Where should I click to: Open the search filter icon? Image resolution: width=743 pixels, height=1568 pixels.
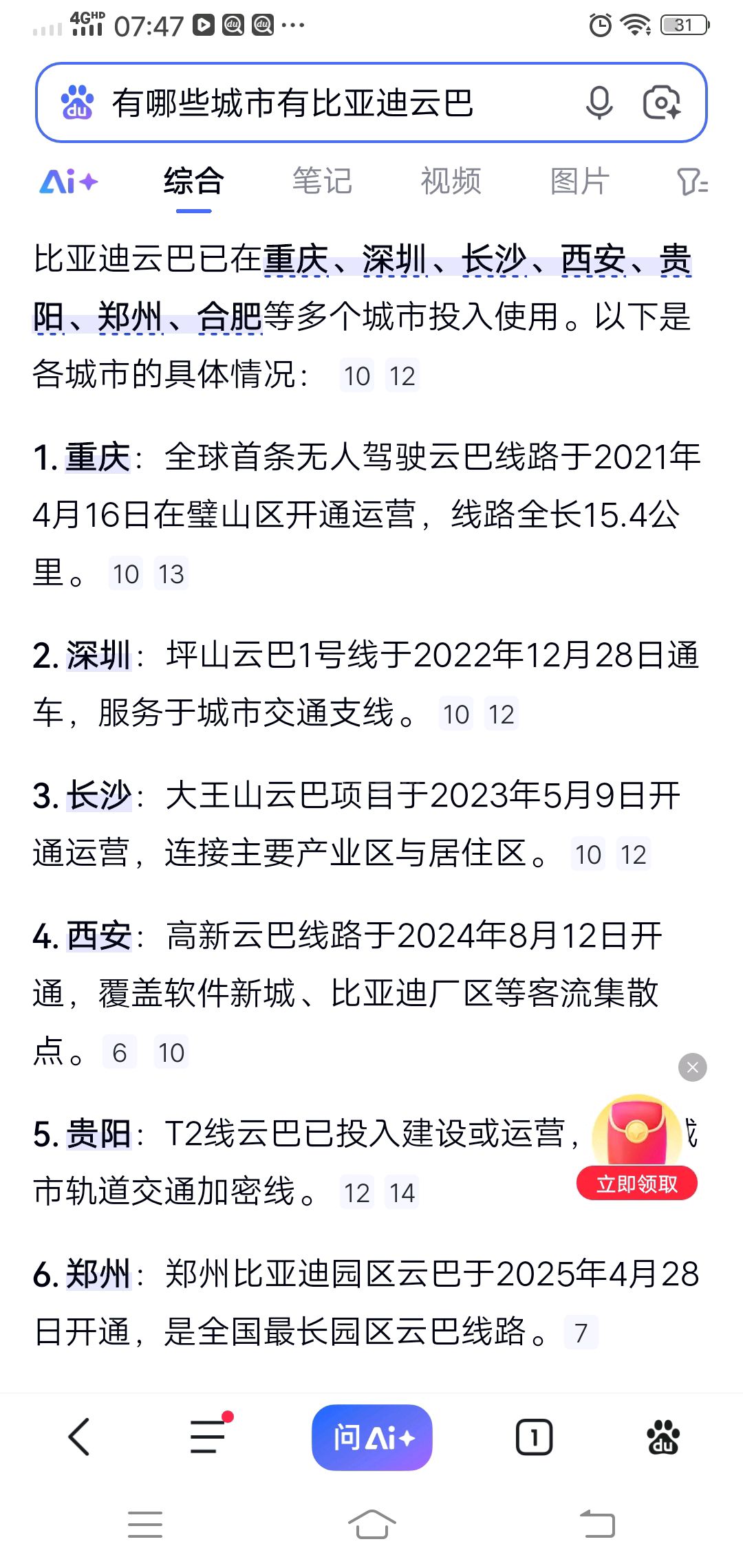[x=691, y=182]
